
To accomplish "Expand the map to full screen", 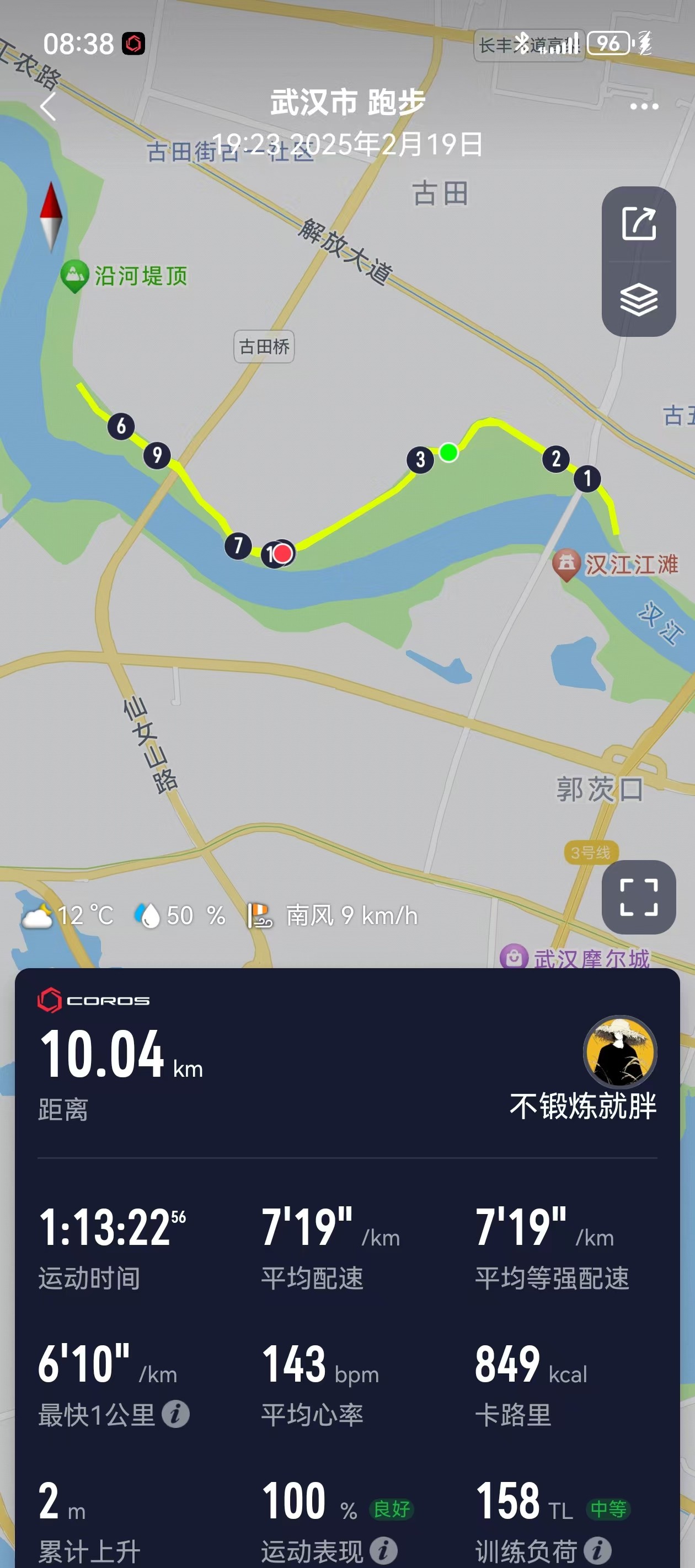I will [638, 896].
